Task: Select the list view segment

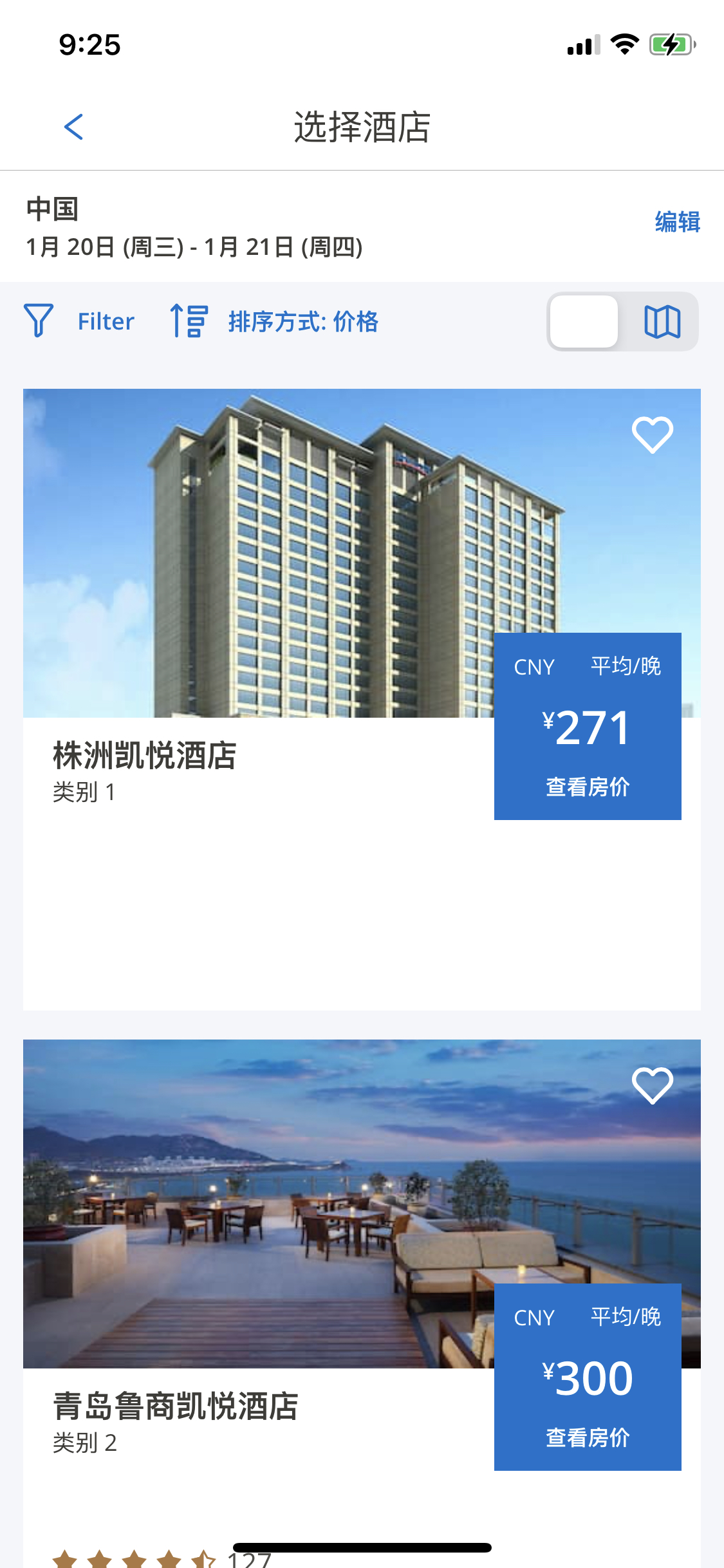Action: tap(584, 321)
